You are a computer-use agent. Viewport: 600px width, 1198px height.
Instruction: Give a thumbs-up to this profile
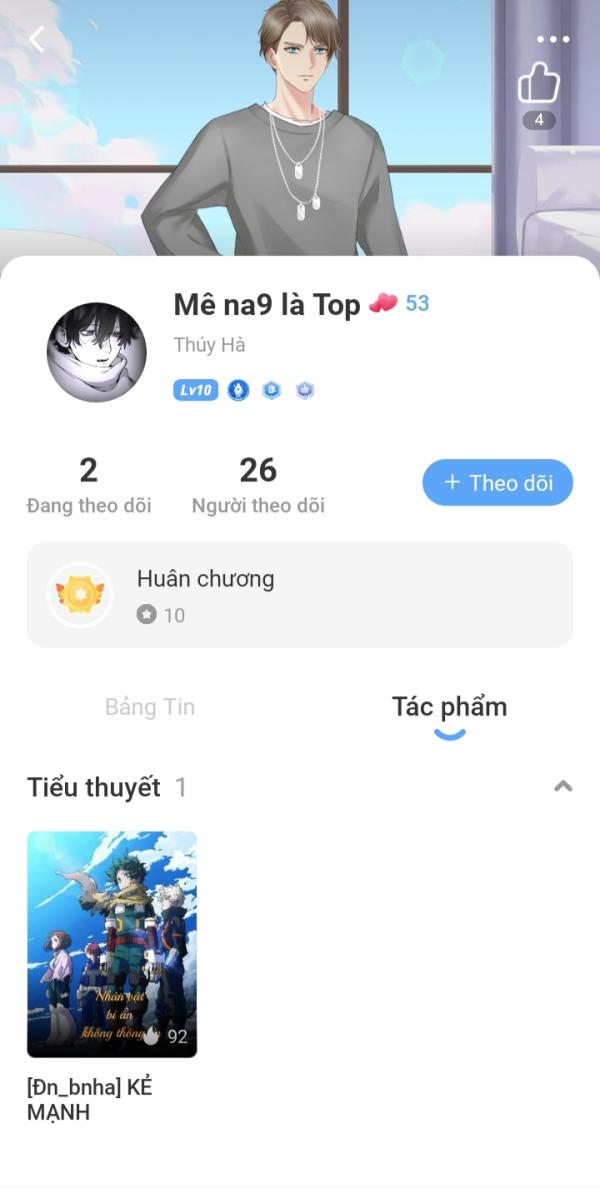(x=538, y=85)
